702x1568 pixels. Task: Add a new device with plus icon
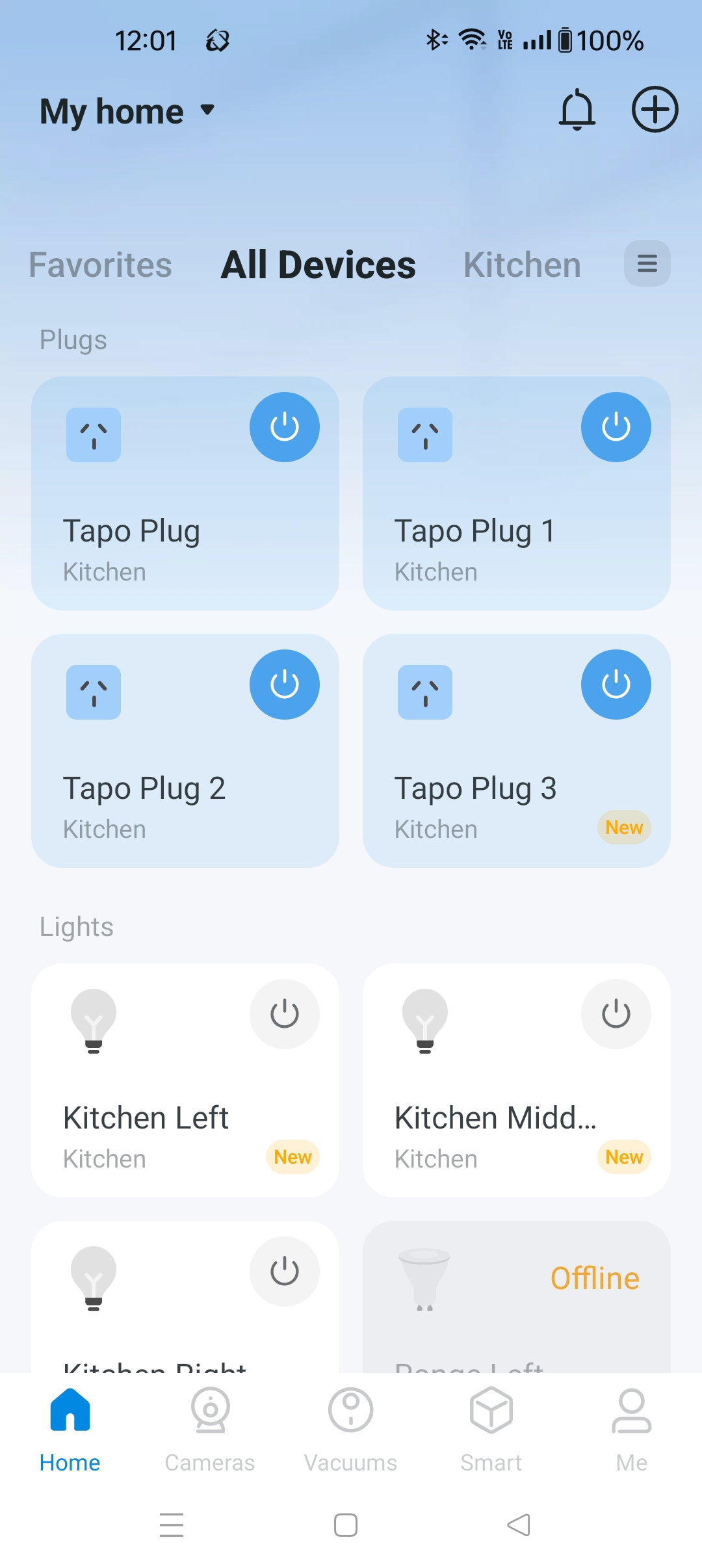pyautogui.click(x=655, y=109)
